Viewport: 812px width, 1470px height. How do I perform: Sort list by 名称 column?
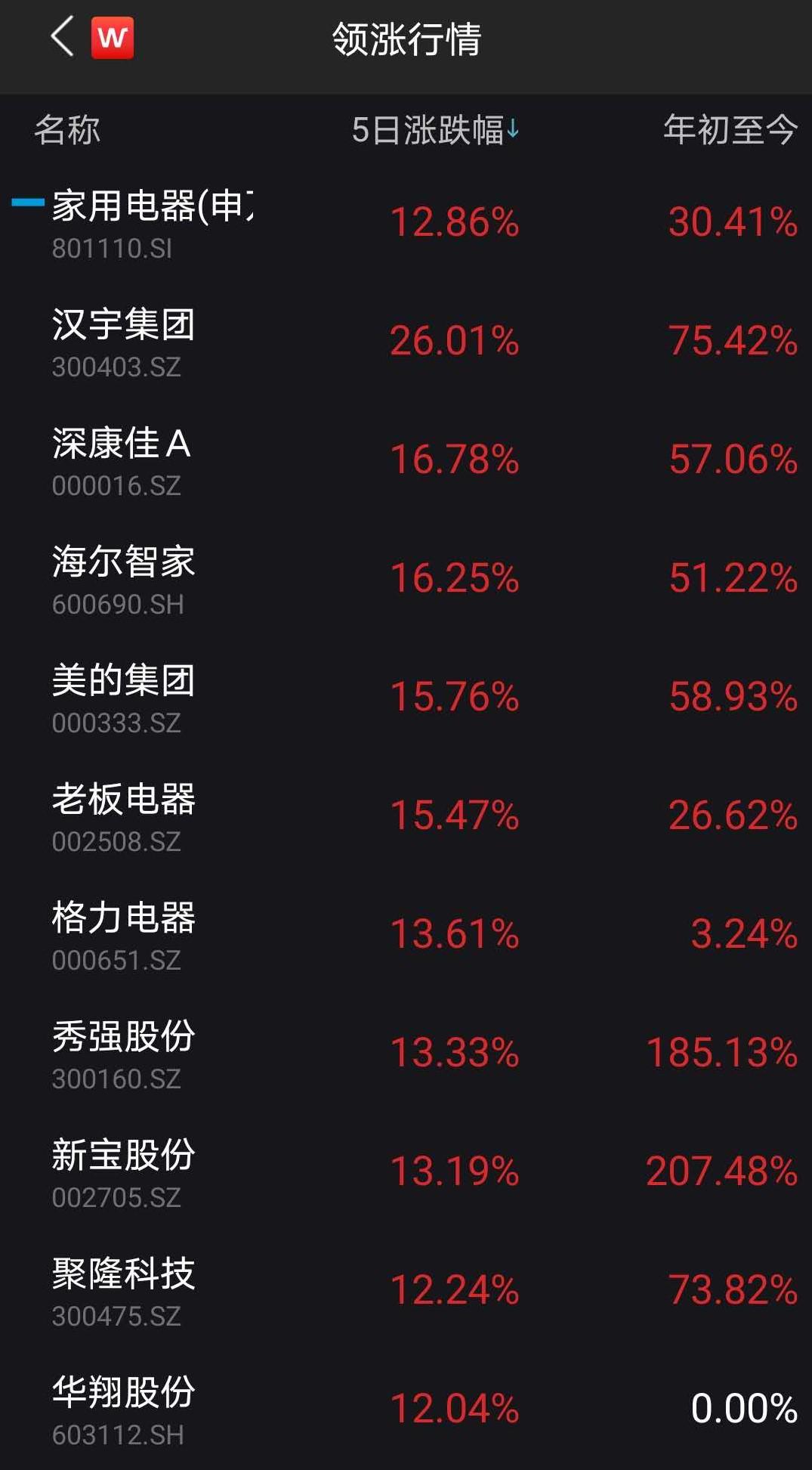[69, 130]
